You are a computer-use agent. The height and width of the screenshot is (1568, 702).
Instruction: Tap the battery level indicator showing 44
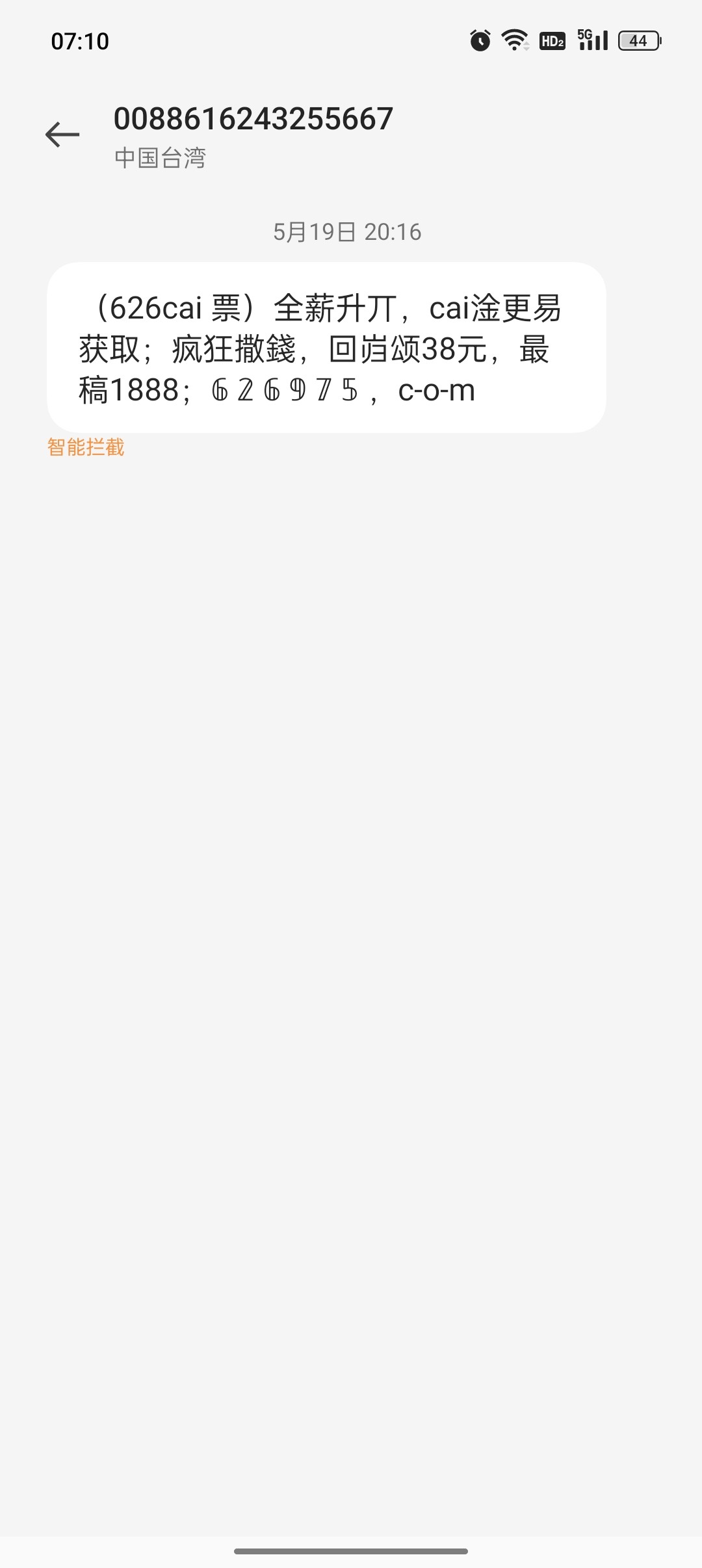(x=638, y=40)
